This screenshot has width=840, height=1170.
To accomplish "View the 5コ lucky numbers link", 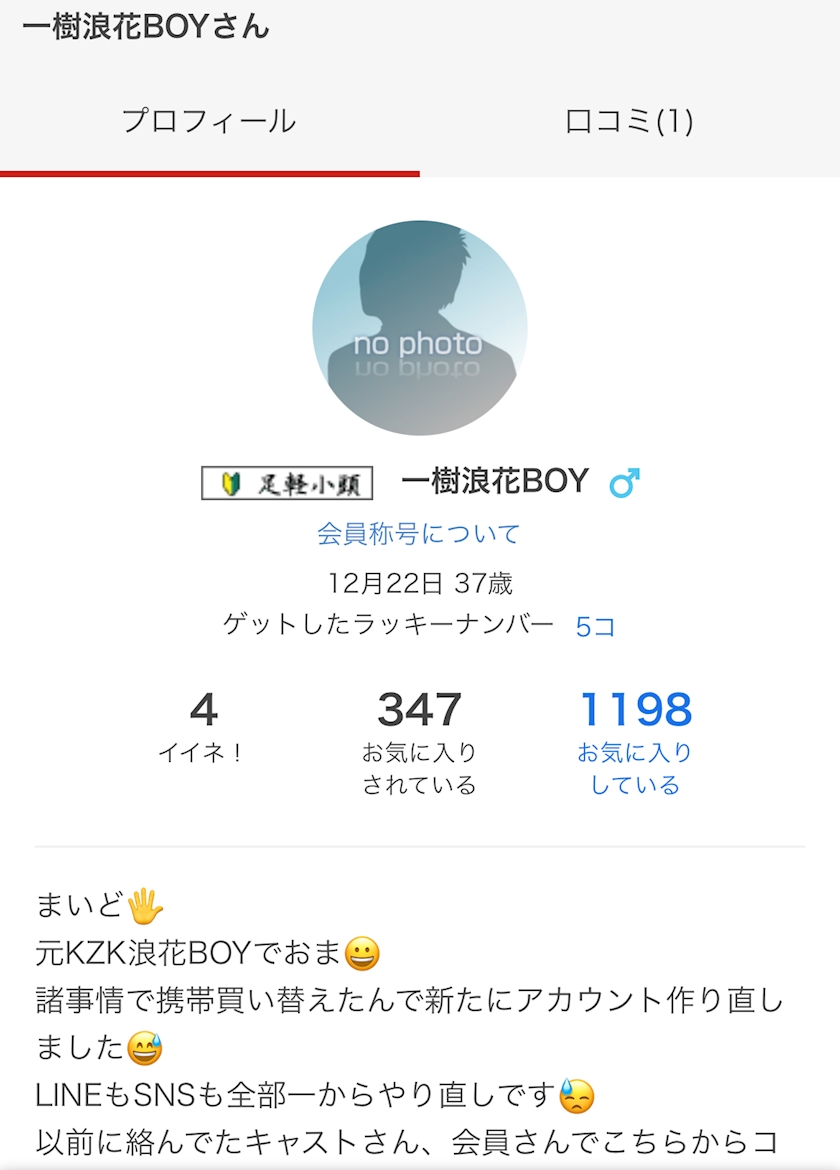I will tap(595, 626).
